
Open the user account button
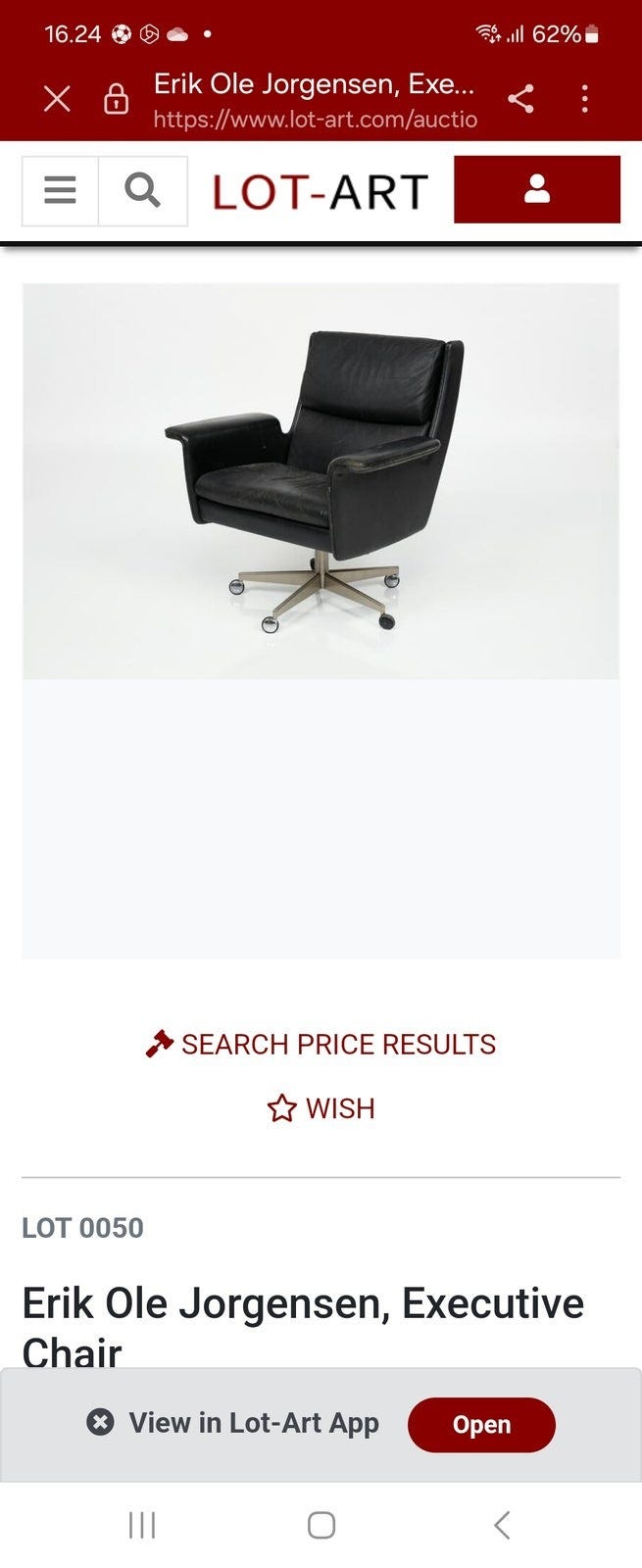pyautogui.click(x=536, y=189)
